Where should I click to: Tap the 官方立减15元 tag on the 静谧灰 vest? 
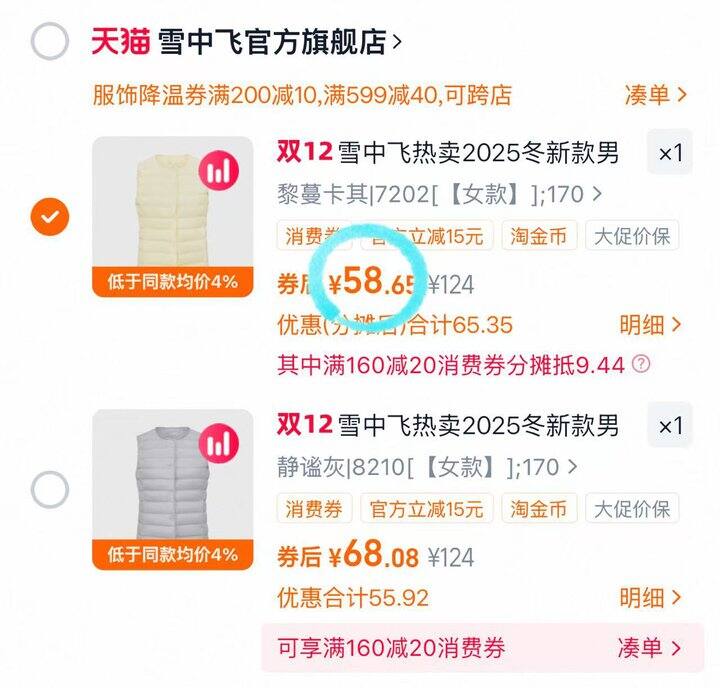coord(427,509)
